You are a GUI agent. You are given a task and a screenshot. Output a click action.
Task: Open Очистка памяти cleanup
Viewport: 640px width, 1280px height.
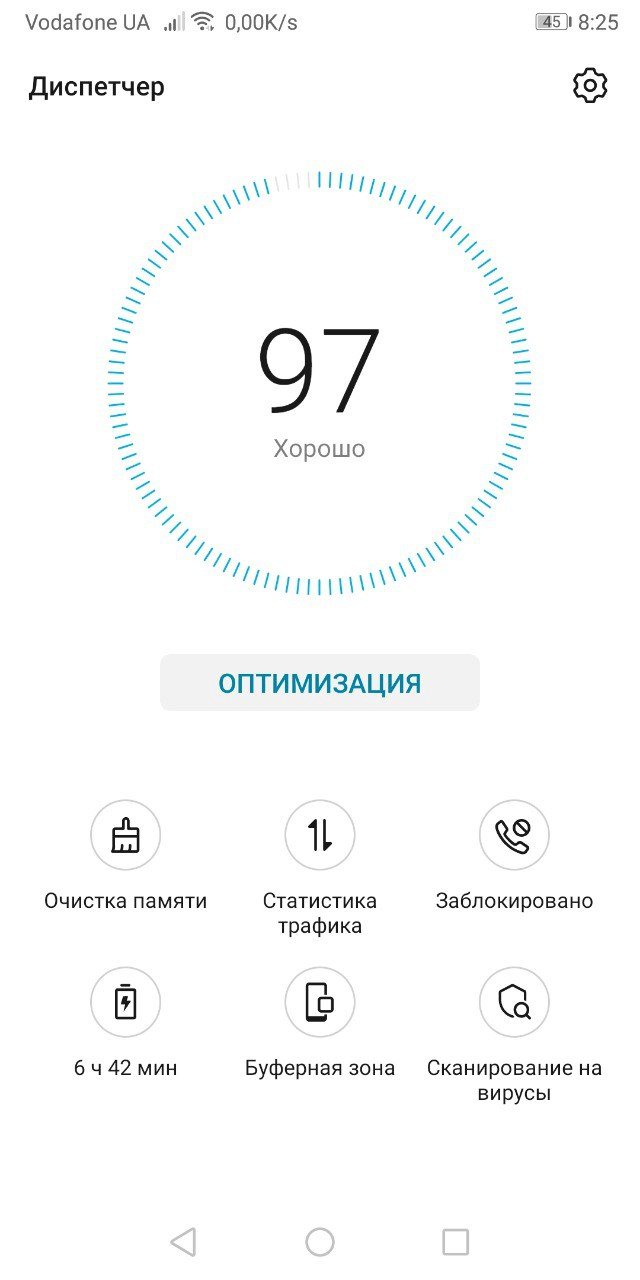point(125,835)
